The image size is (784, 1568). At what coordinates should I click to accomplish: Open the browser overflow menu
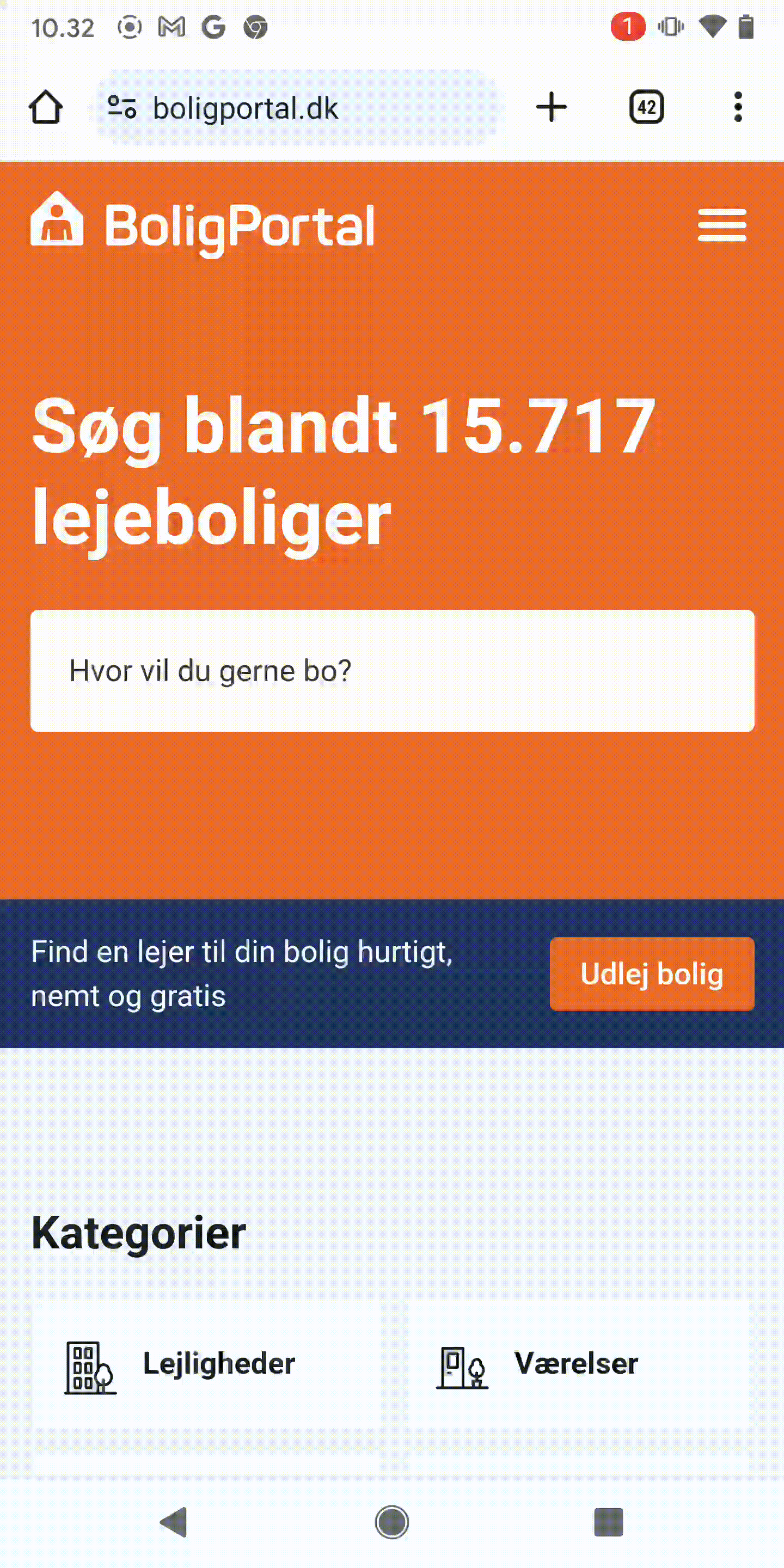point(738,108)
